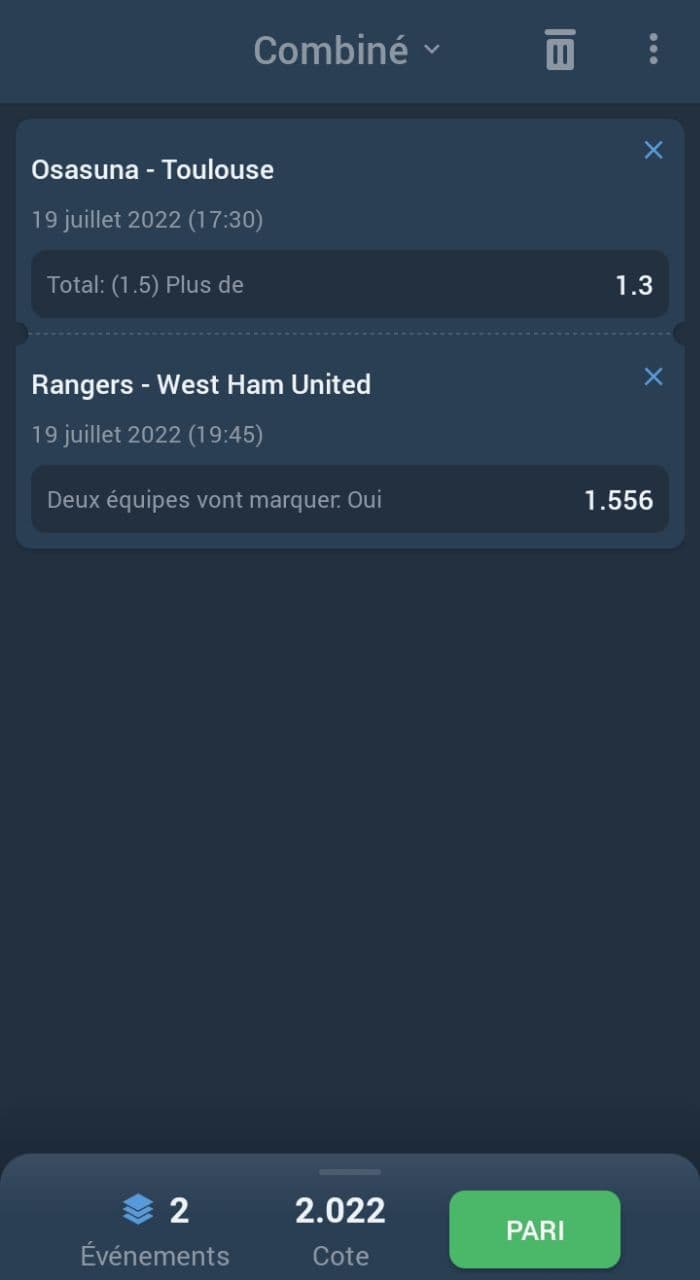Open the Combiné bet type dropdown
Image resolution: width=700 pixels, height=1280 pixels.
[x=347, y=50]
